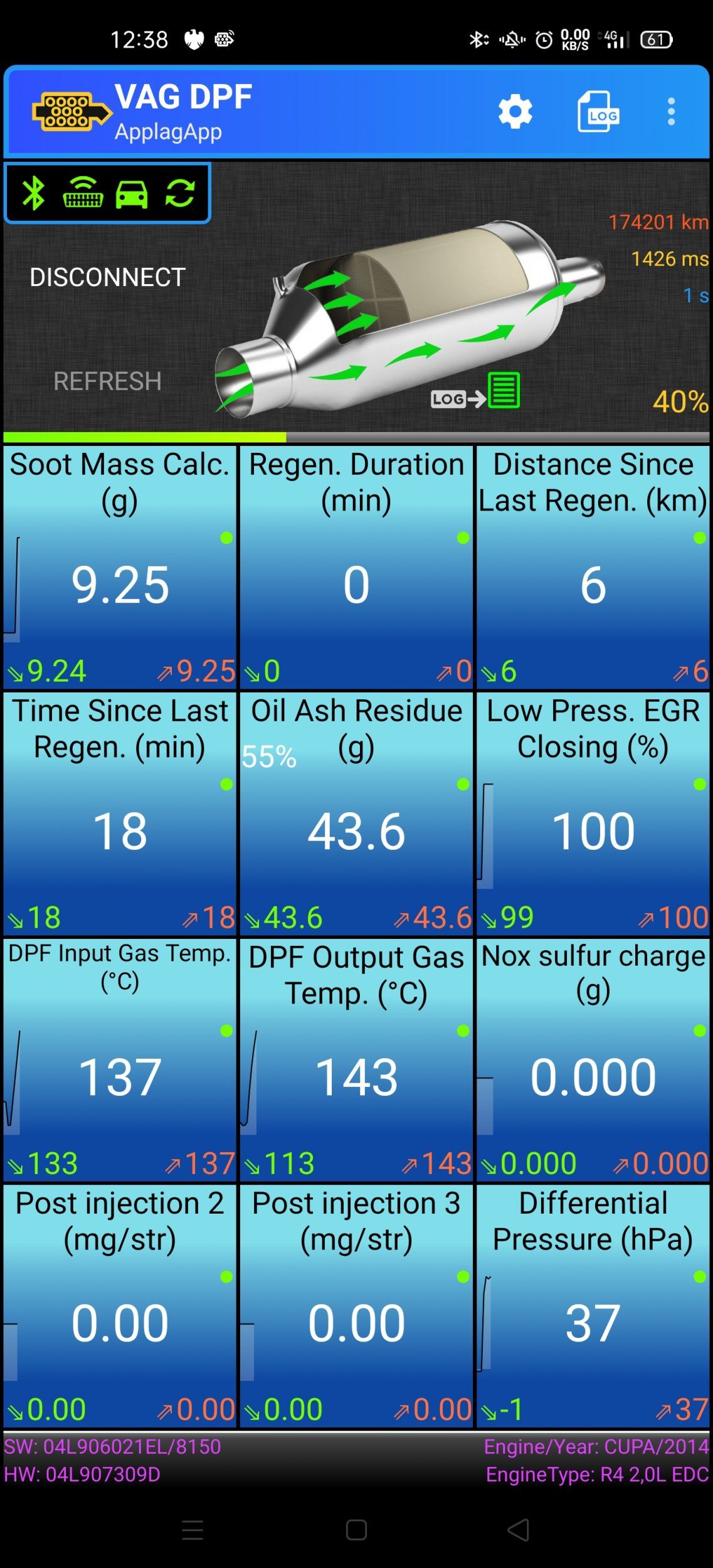Return to the home screen
This screenshot has height=1568, width=713.
(x=356, y=1530)
